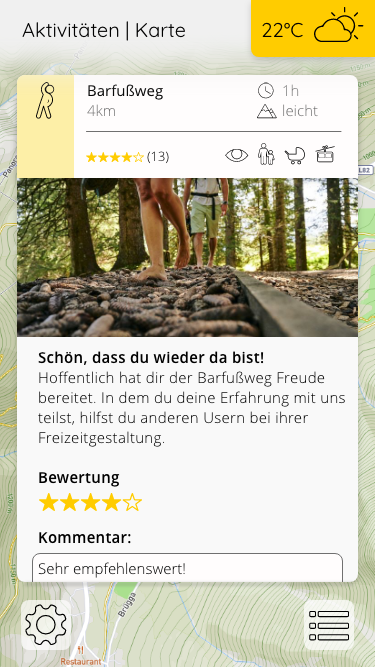Open the settings gear
This screenshot has height=668, width=375.
tap(46, 625)
